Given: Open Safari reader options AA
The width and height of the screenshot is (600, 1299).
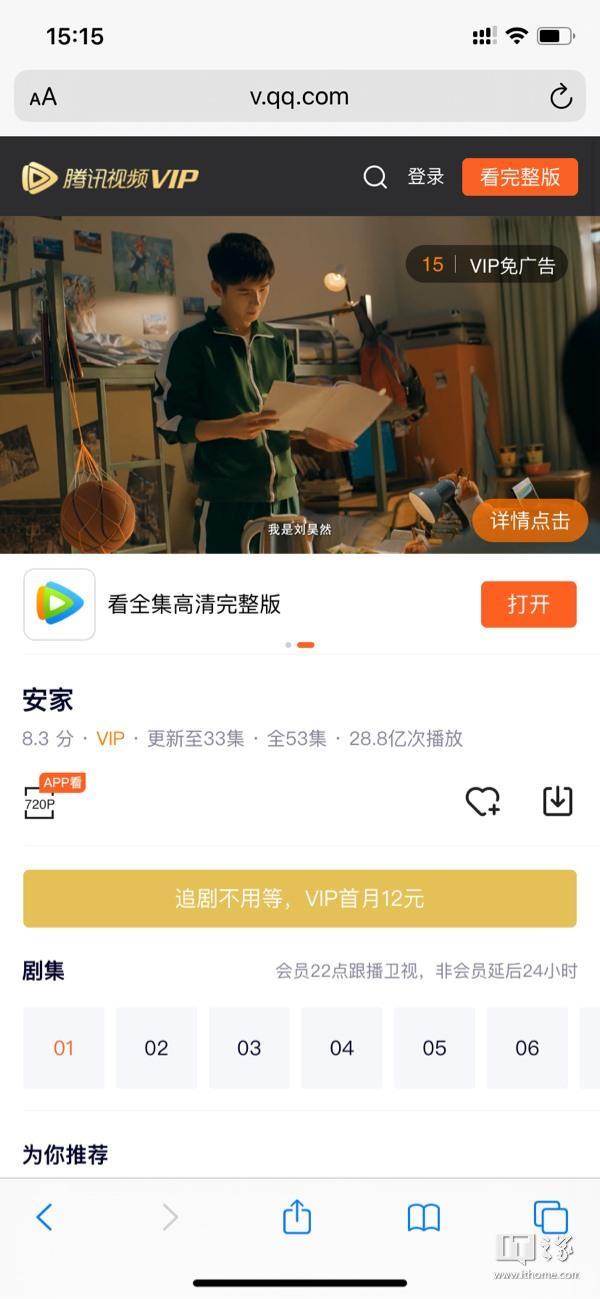Looking at the screenshot, I should pyautogui.click(x=43, y=97).
